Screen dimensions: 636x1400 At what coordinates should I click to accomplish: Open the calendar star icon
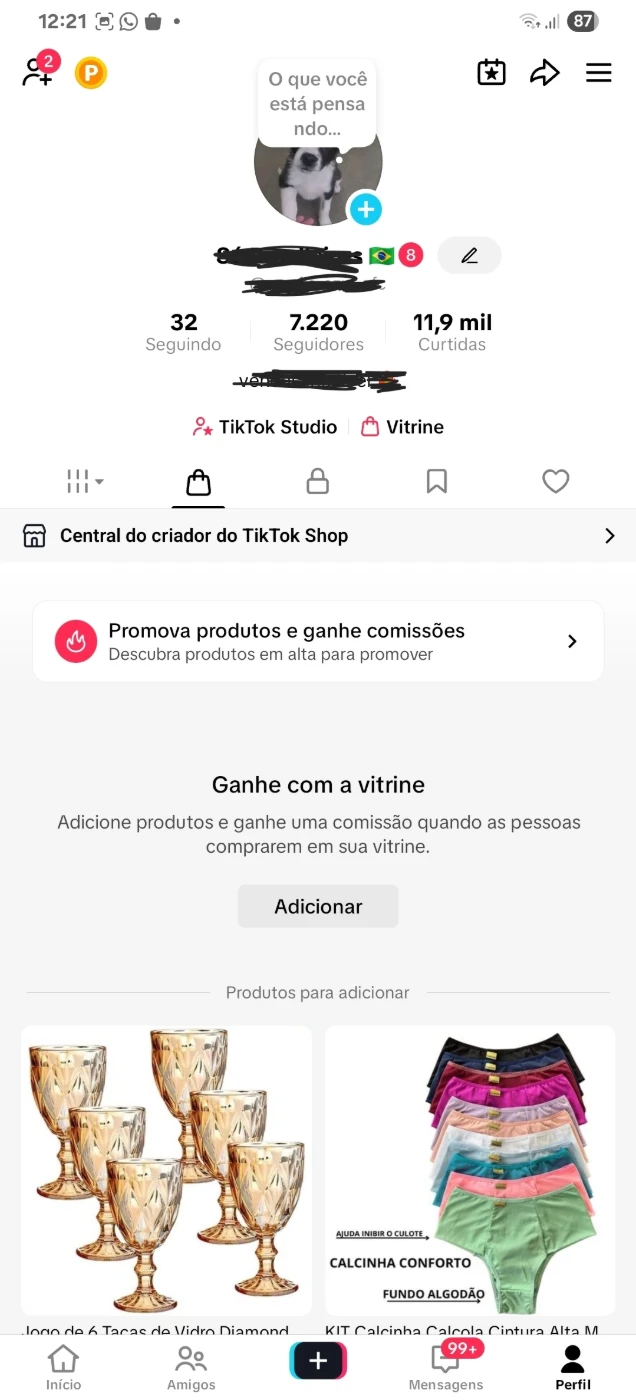pos(491,73)
